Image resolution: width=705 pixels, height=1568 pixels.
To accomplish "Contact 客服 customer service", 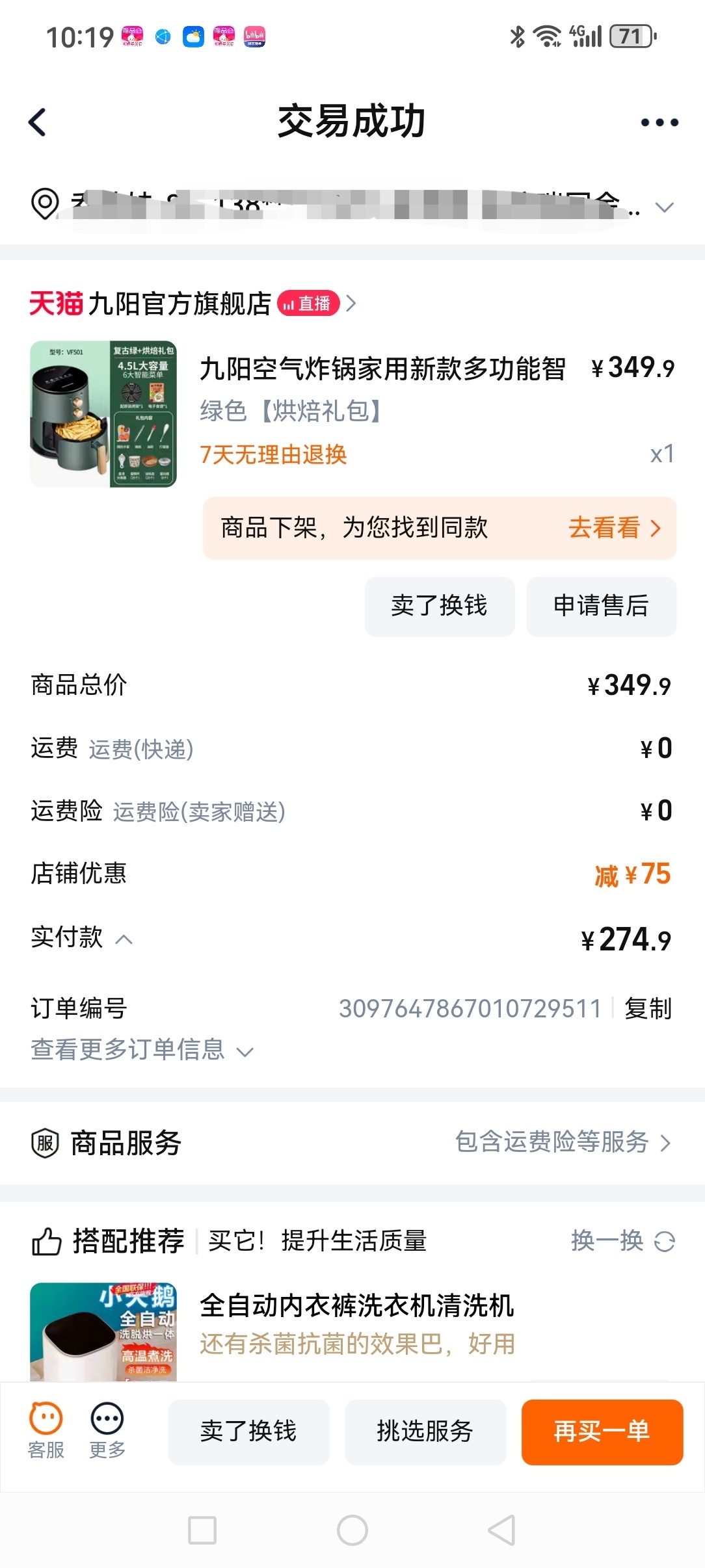I will click(x=46, y=1430).
